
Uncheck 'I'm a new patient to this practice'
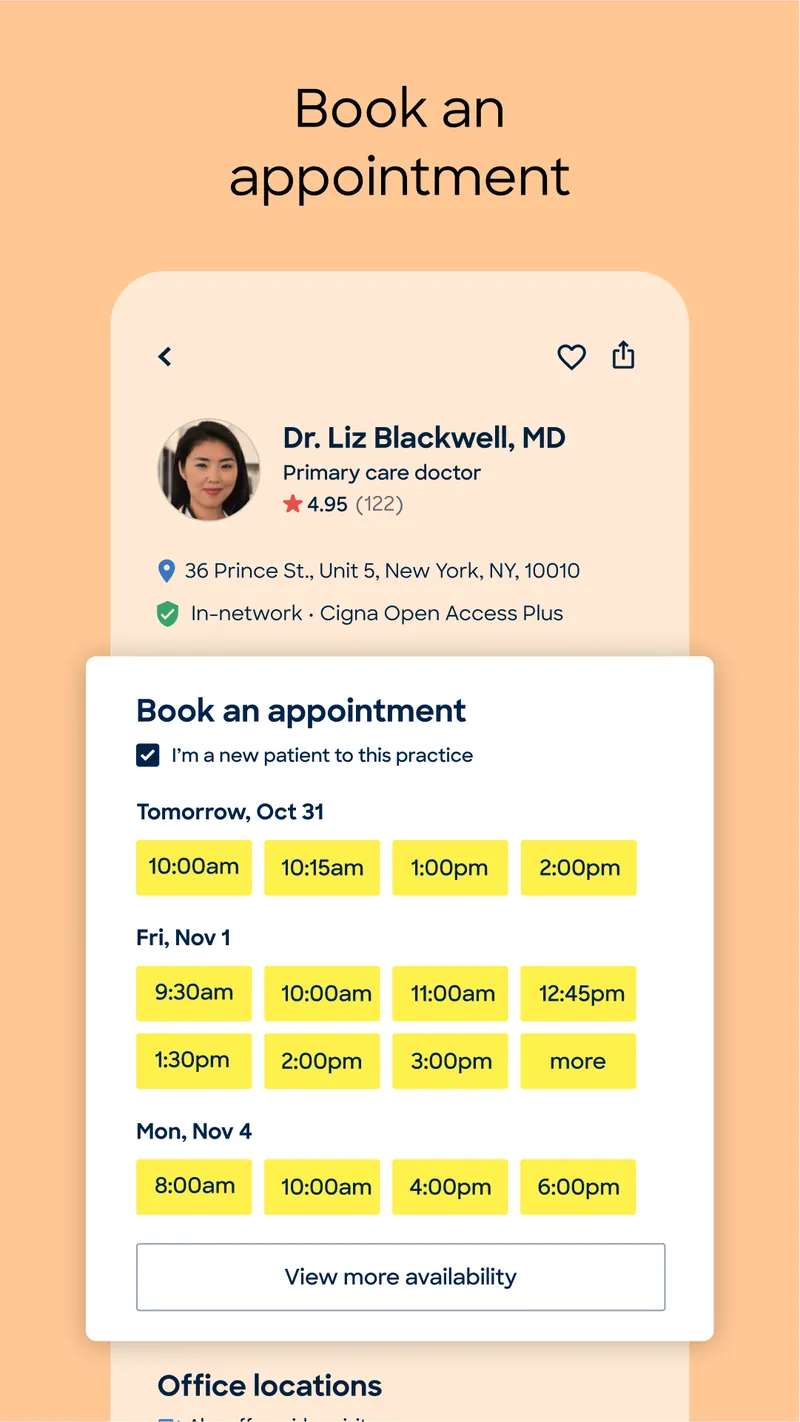tap(147, 755)
